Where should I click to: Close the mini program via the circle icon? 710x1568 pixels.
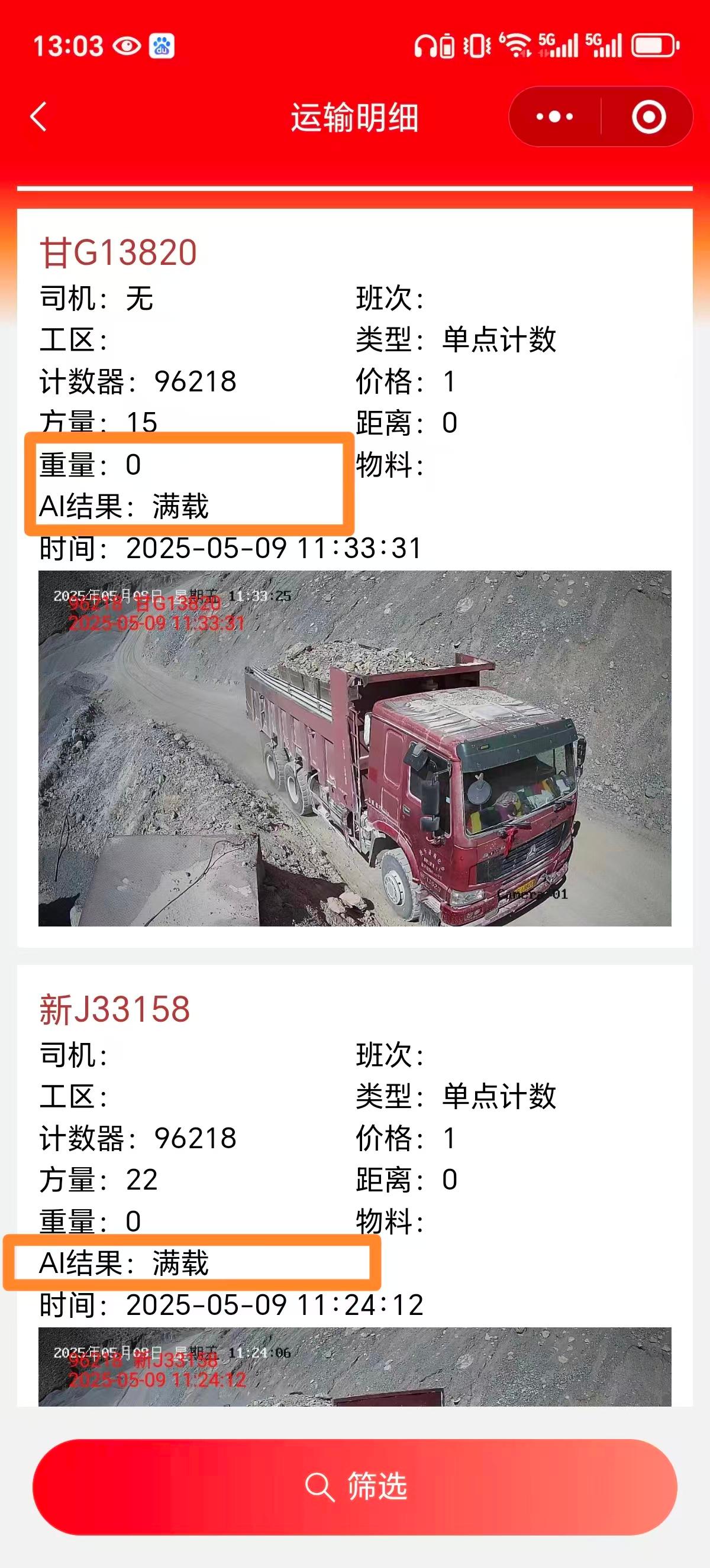pos(648,117)
